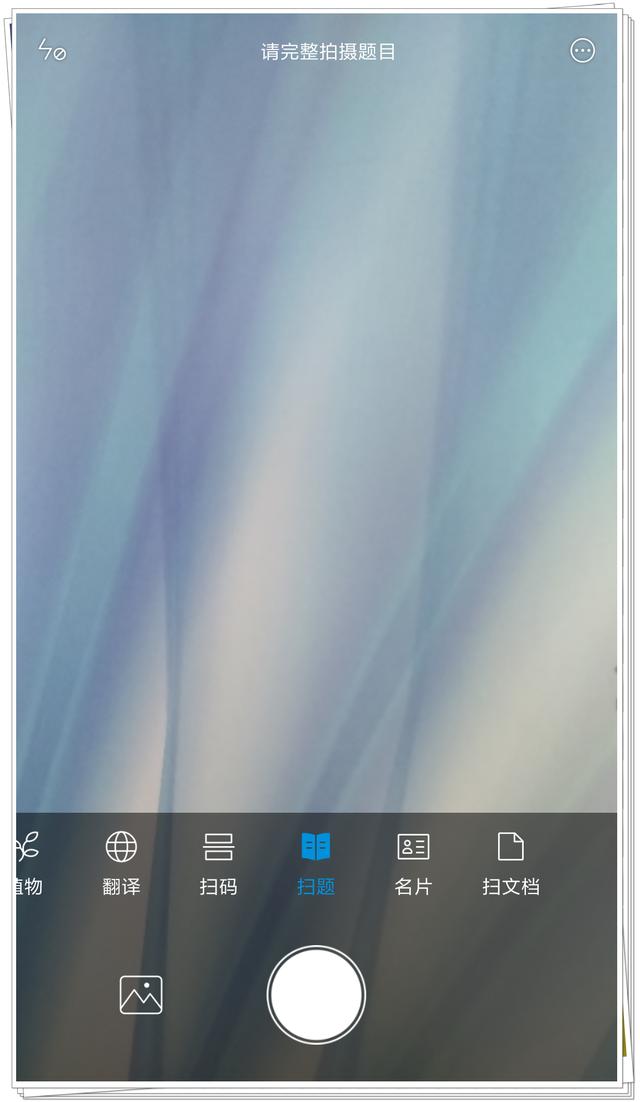640x1102 pixels.
Task: Select the 扫题 question scan mode
Action: [315, 863]
